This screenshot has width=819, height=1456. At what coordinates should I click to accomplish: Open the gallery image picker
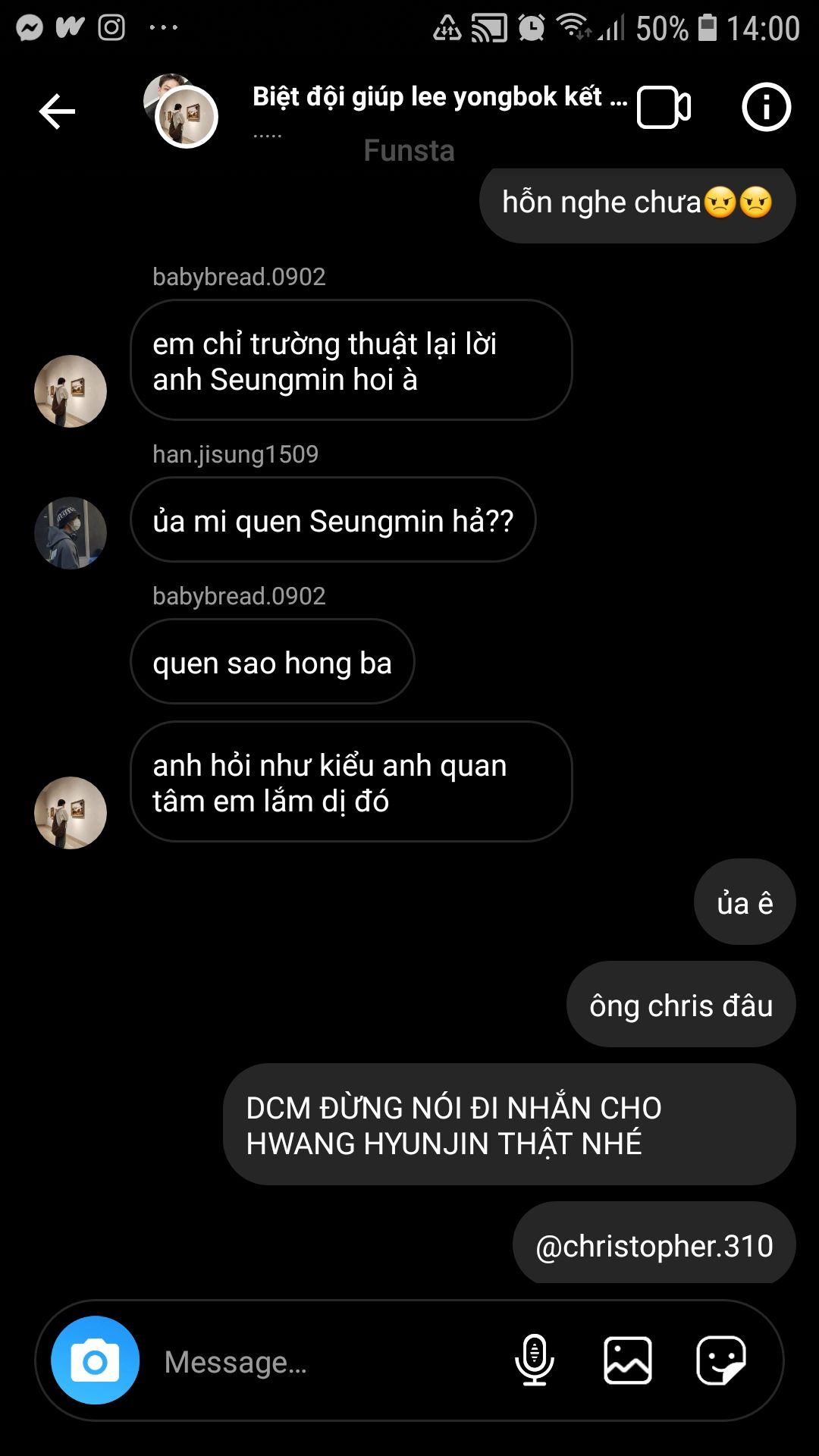coord(627,1360)
